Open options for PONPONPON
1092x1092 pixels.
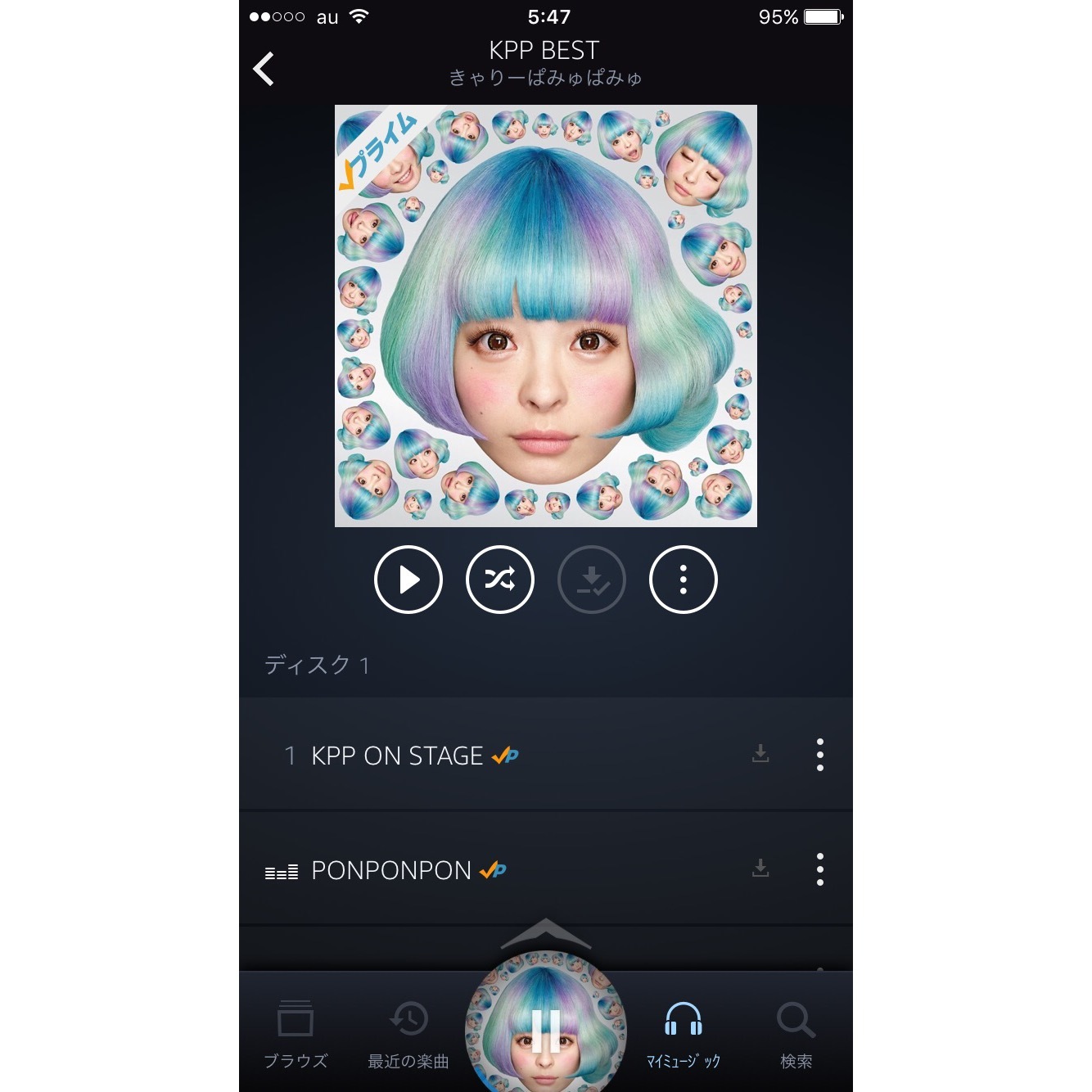click(x=819, y=869)
